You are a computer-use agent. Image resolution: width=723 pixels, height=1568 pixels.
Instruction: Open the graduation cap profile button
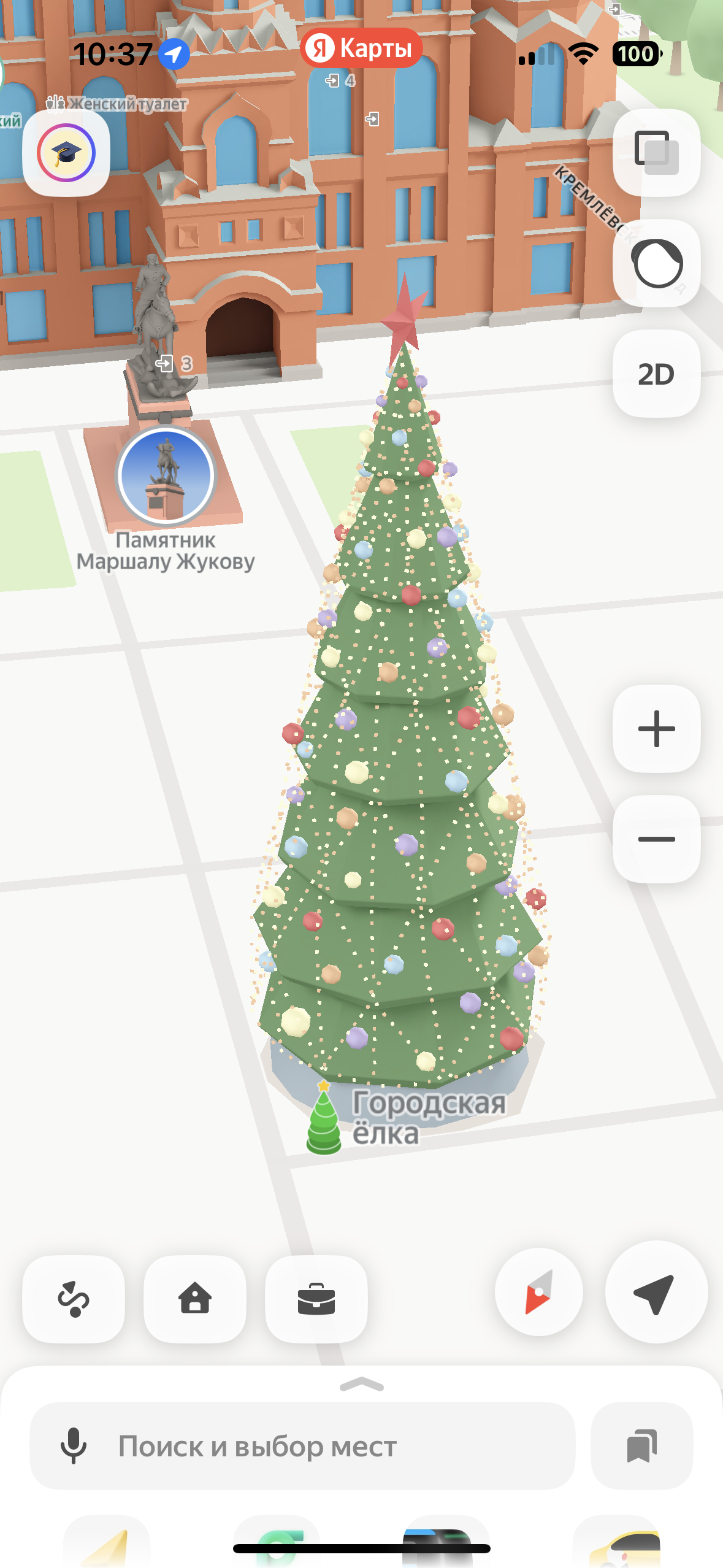click(x=66, y=153)
